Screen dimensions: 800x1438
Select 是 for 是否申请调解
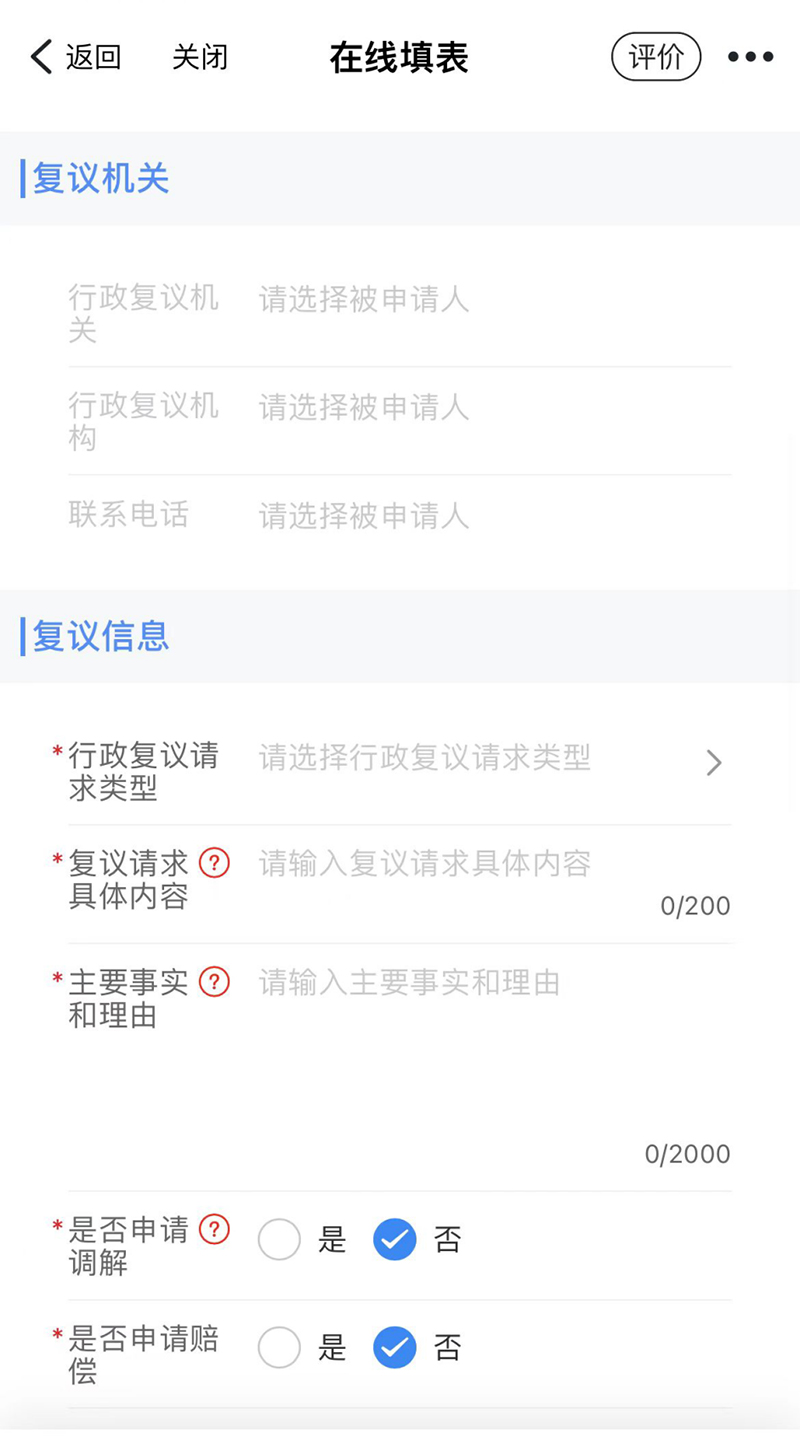point(279,1240)
